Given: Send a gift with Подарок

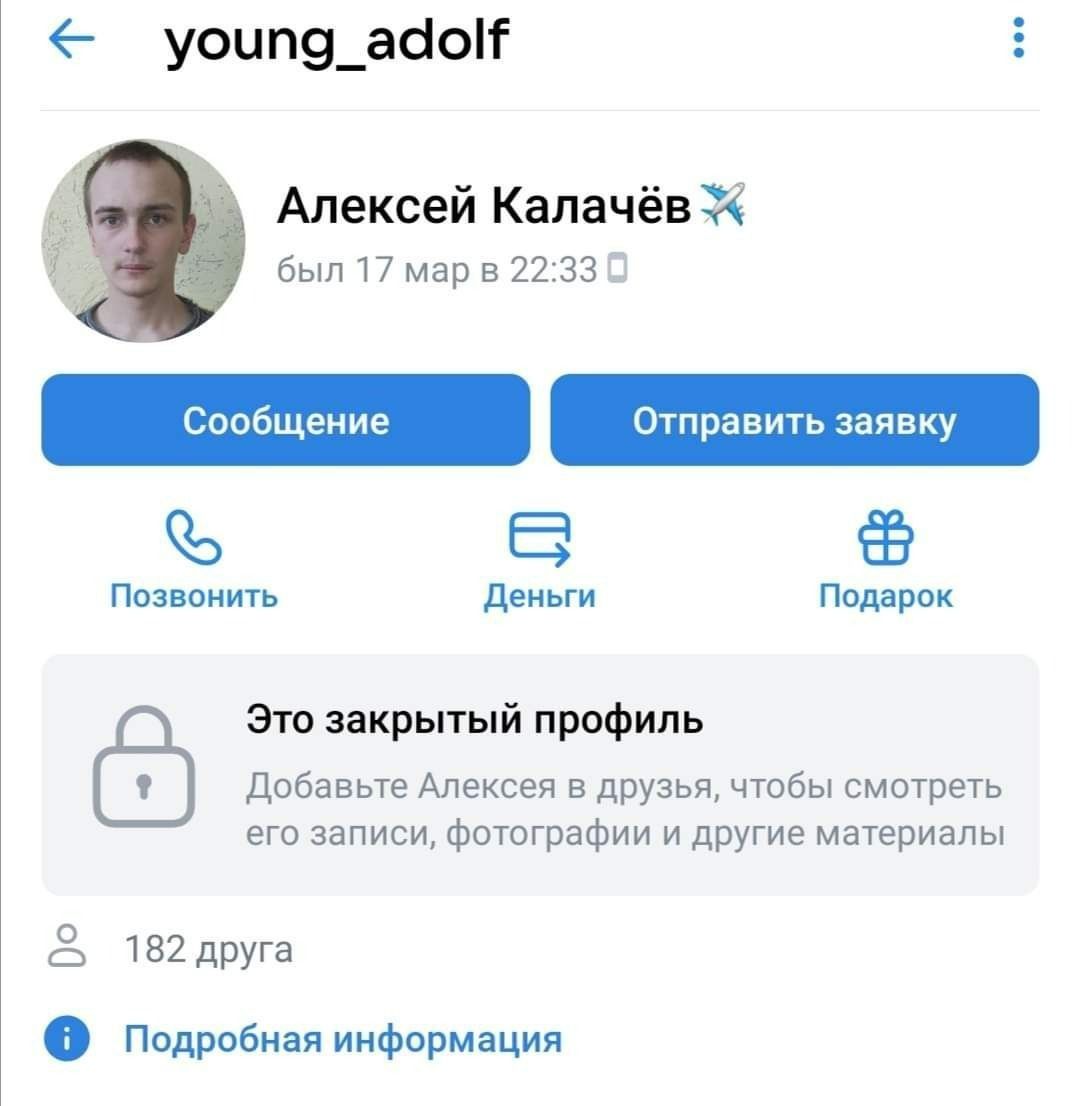Looking at the screenshot, I should (x=886, y=560).
